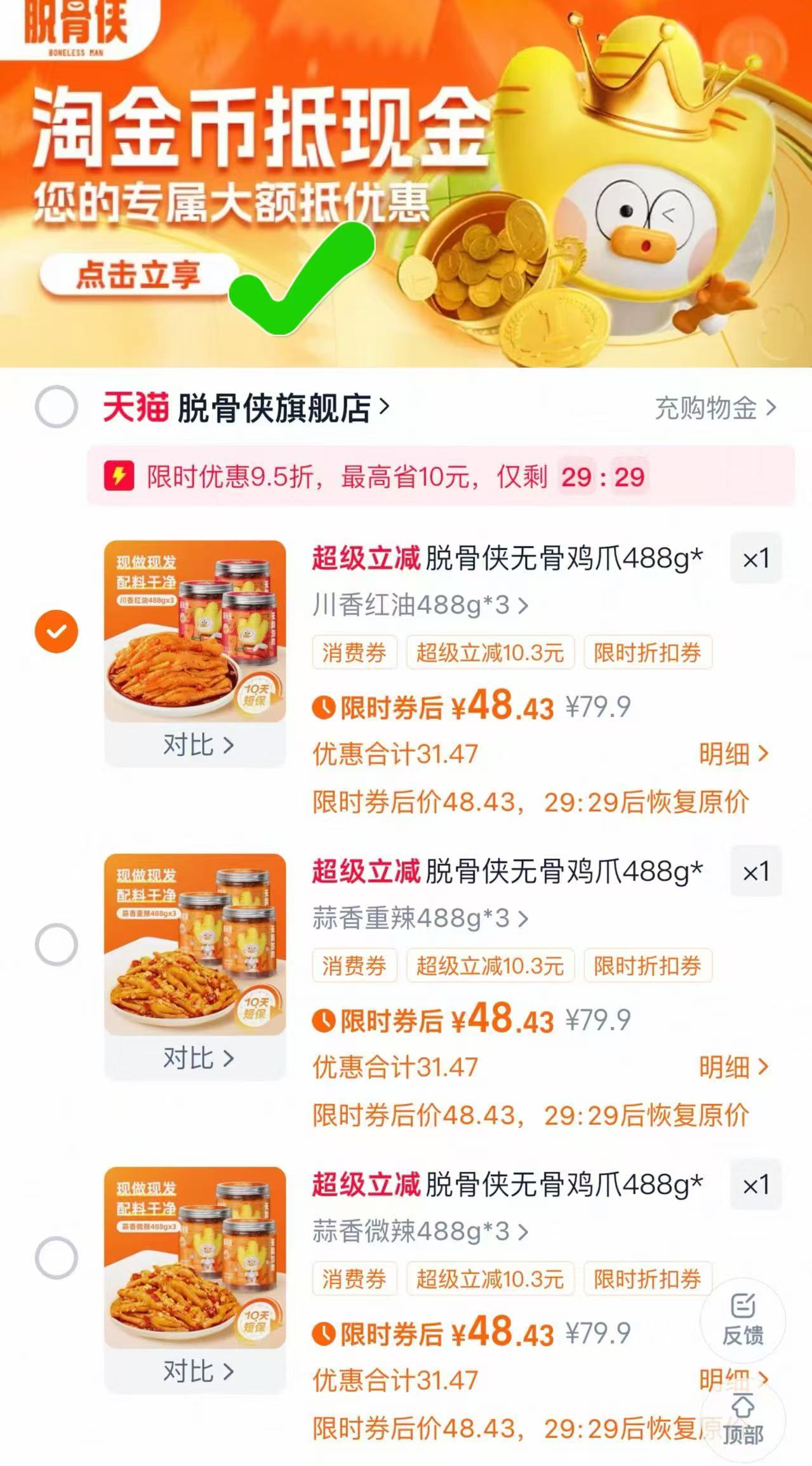Image resolution: width=812 pixels, height=1466 pixels.
Task: Click the lightning bolt icon in the promo bar
Action: coord(119,475)
